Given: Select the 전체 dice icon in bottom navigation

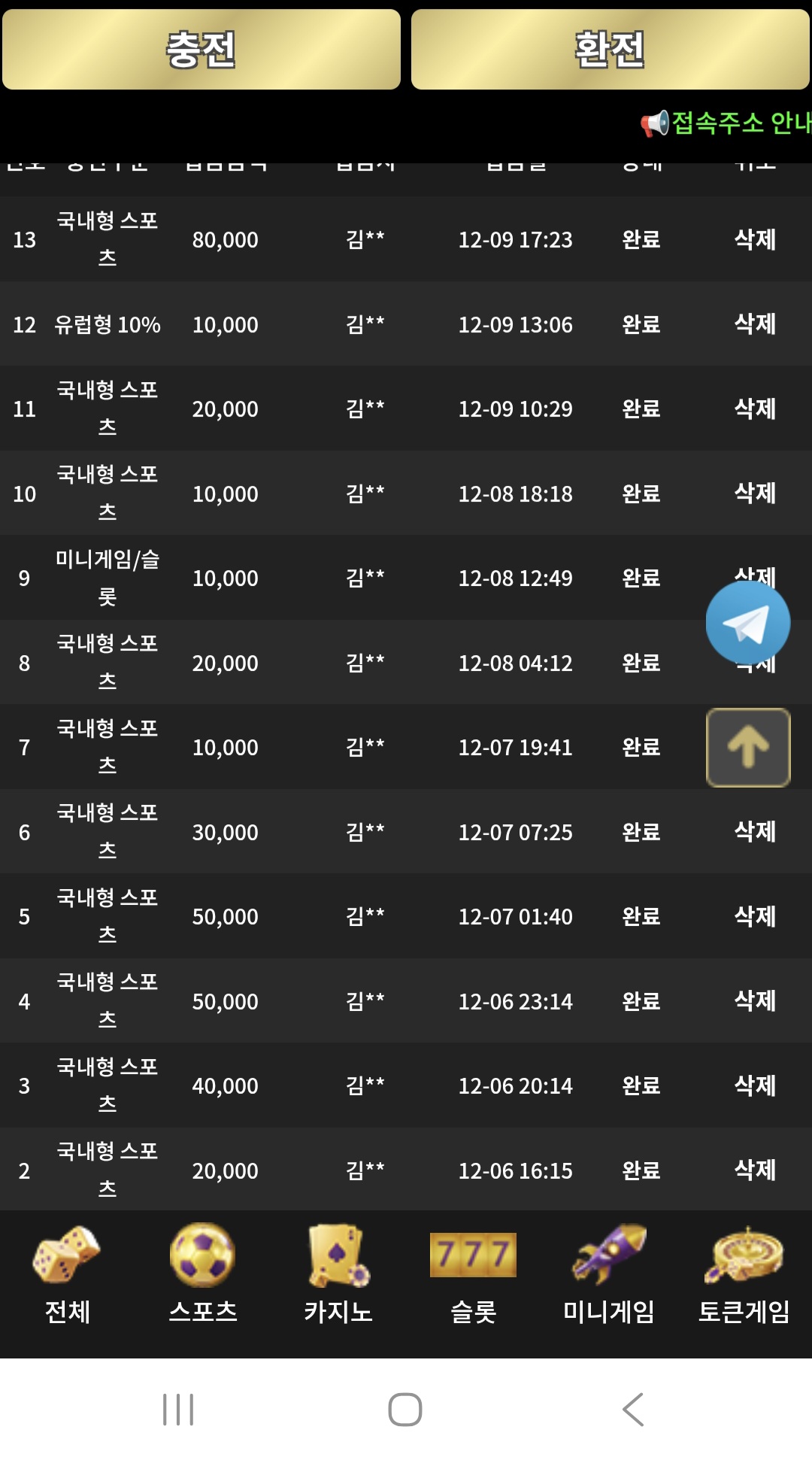Looking at the screenshot, I should click(x=66, y=1255).
